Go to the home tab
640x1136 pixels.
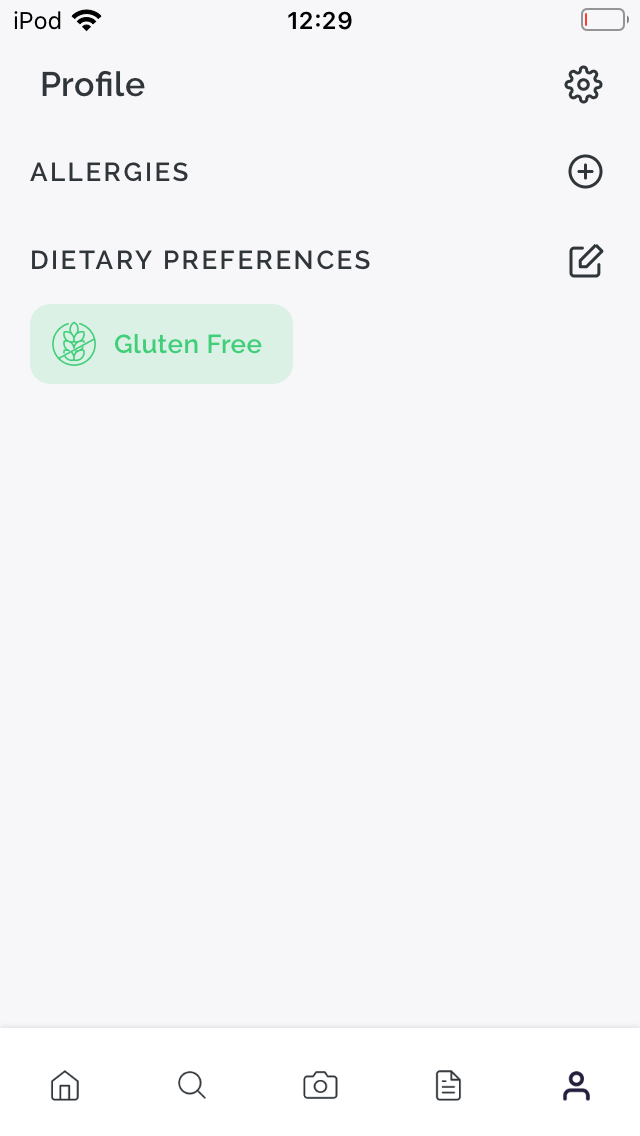(x=65, y=1085)
